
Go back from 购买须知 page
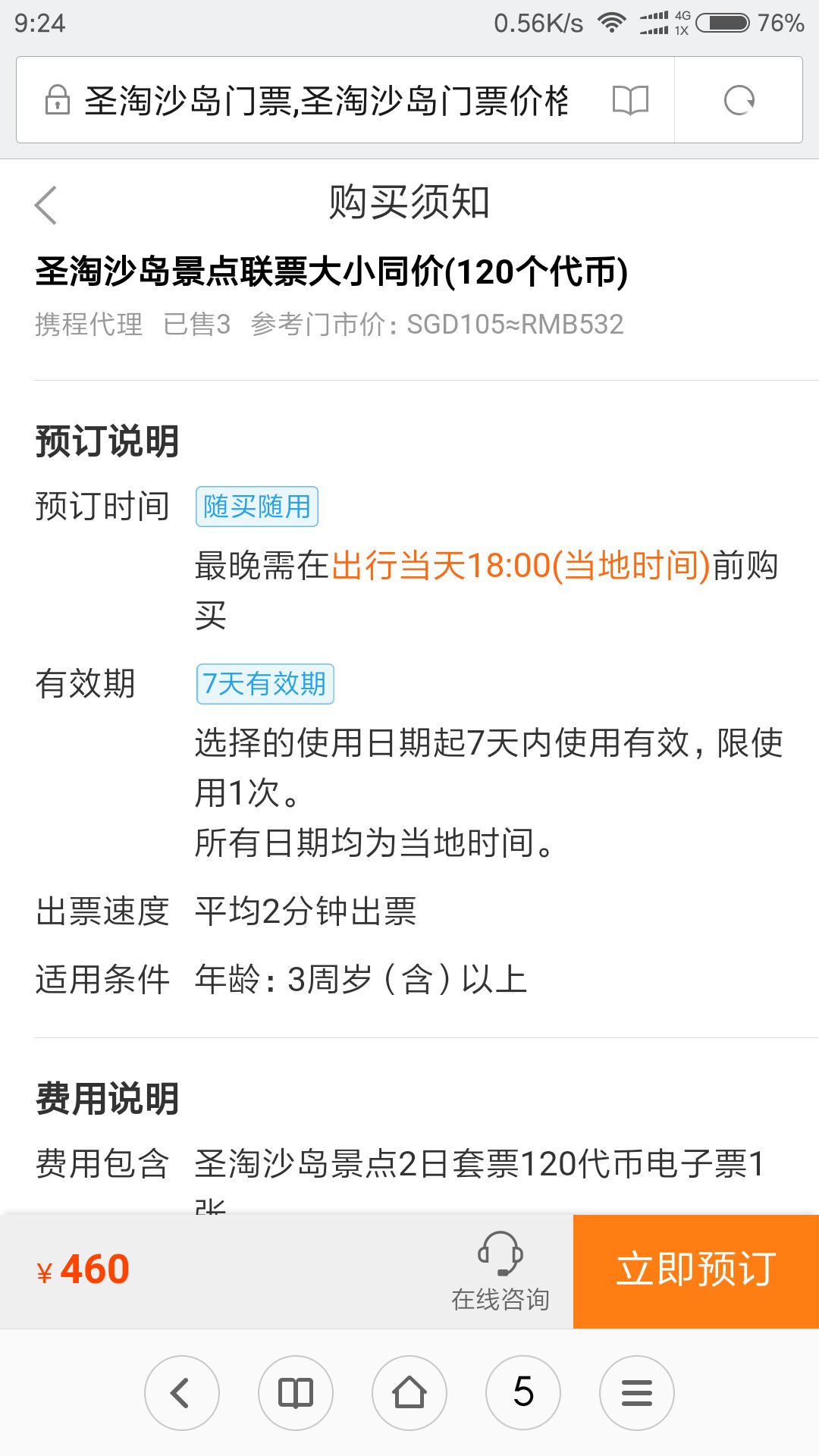click(46, 205)
